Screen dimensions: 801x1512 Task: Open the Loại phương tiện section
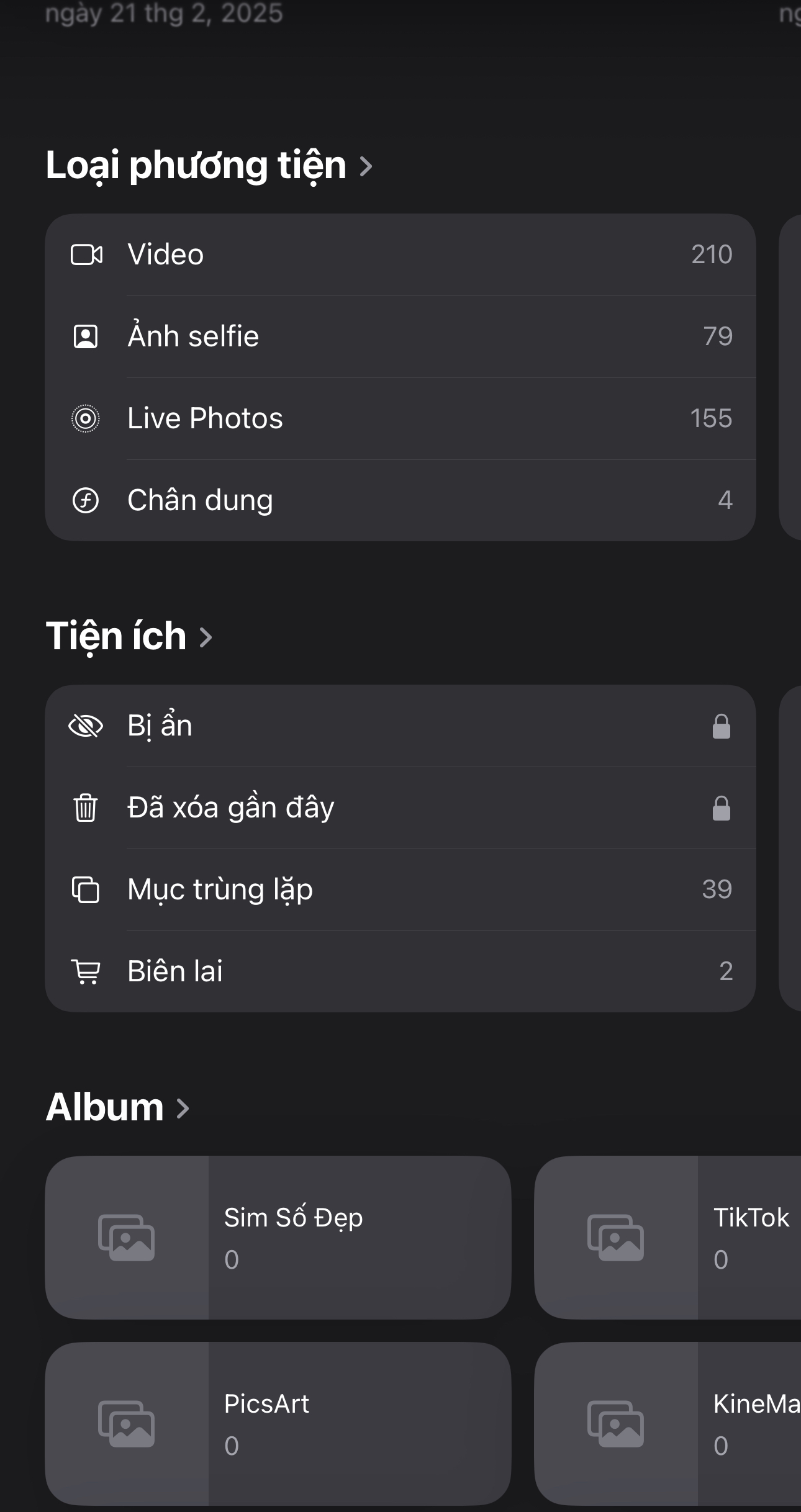[209, 166]
